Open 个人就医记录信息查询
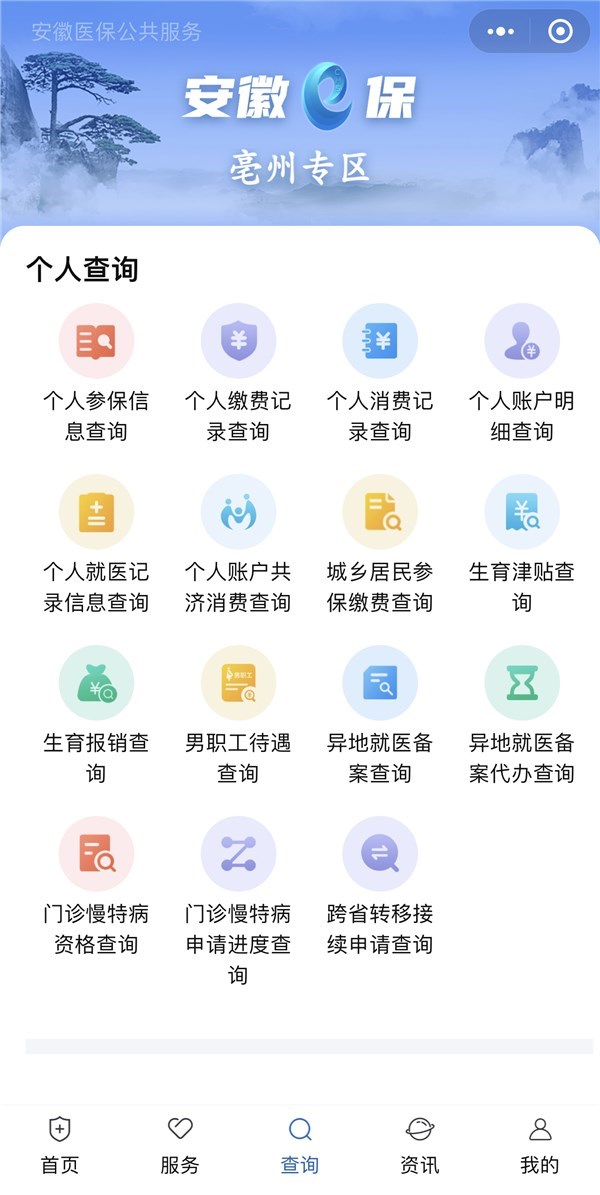This screenshot has height=1195, width=600. tap(96, 513)
